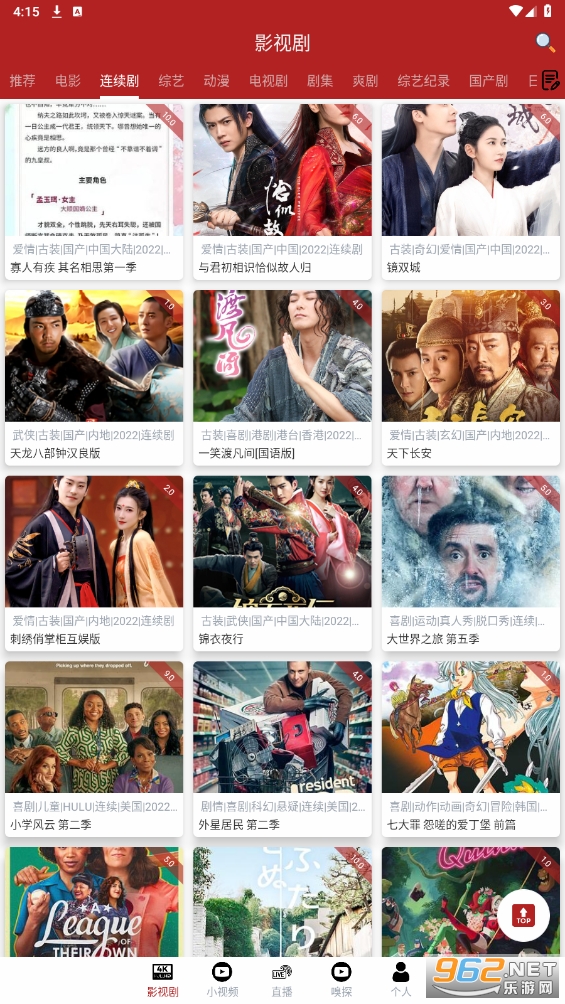Open the 国产剧 tab
Image resolution: width=565 pixels, height=1004 pixels.
[488, 81]
